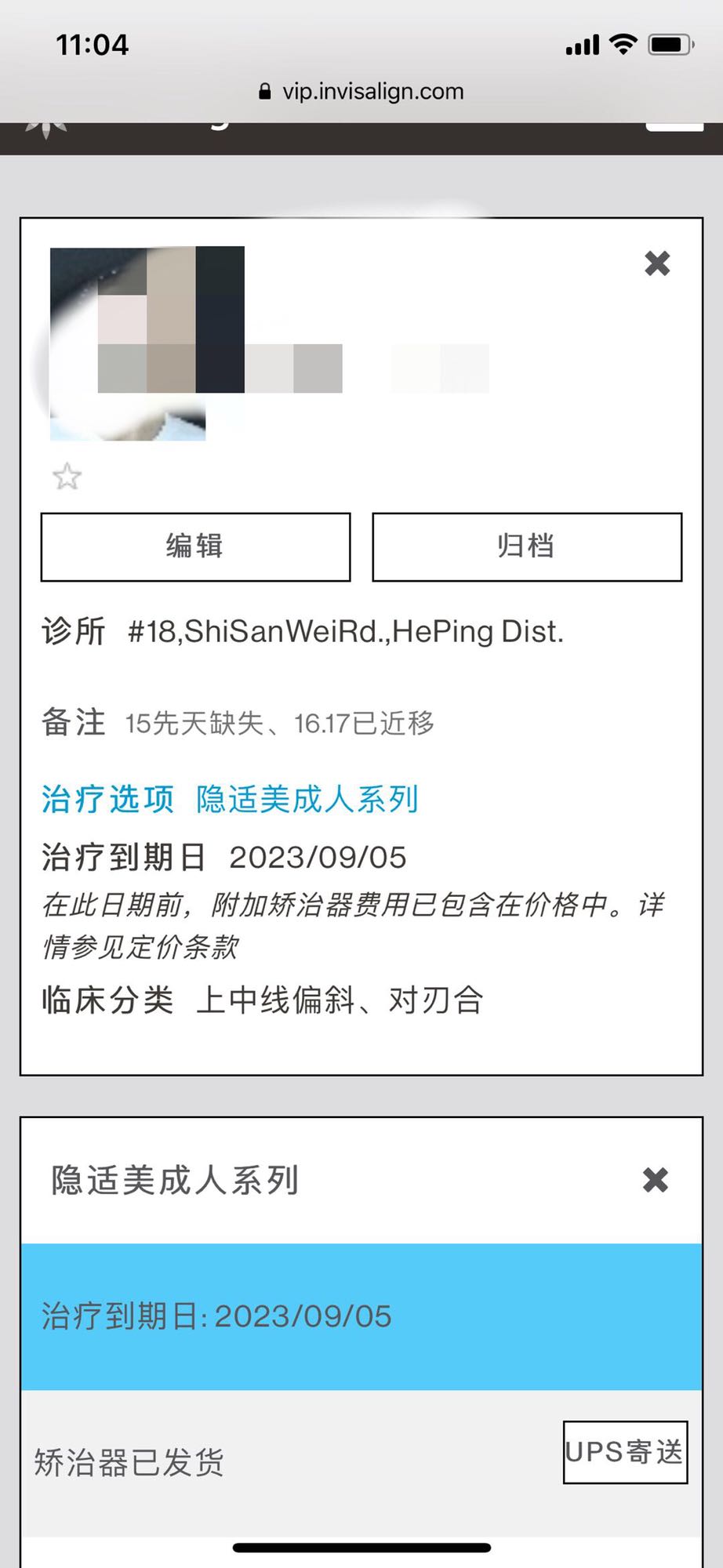The height and width of the screenshot is (1568, 723).
Task: Archive the case with 归档 button
Action: [x=527, y=546]
